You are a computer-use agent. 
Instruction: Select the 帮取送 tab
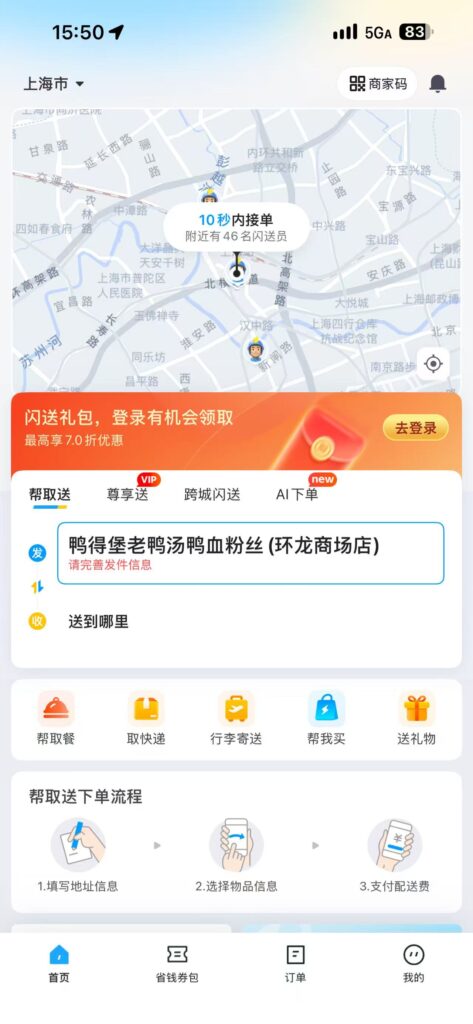50,494
